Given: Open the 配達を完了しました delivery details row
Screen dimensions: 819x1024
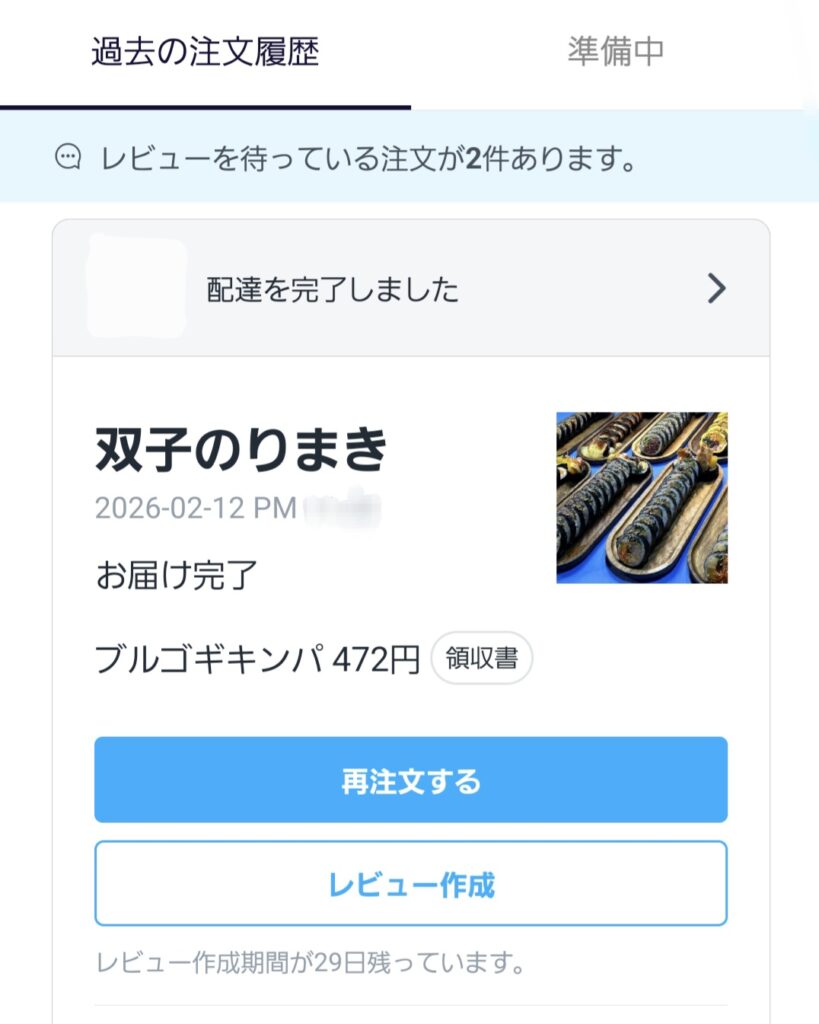Looking at the screenshot, I should 411,289.
